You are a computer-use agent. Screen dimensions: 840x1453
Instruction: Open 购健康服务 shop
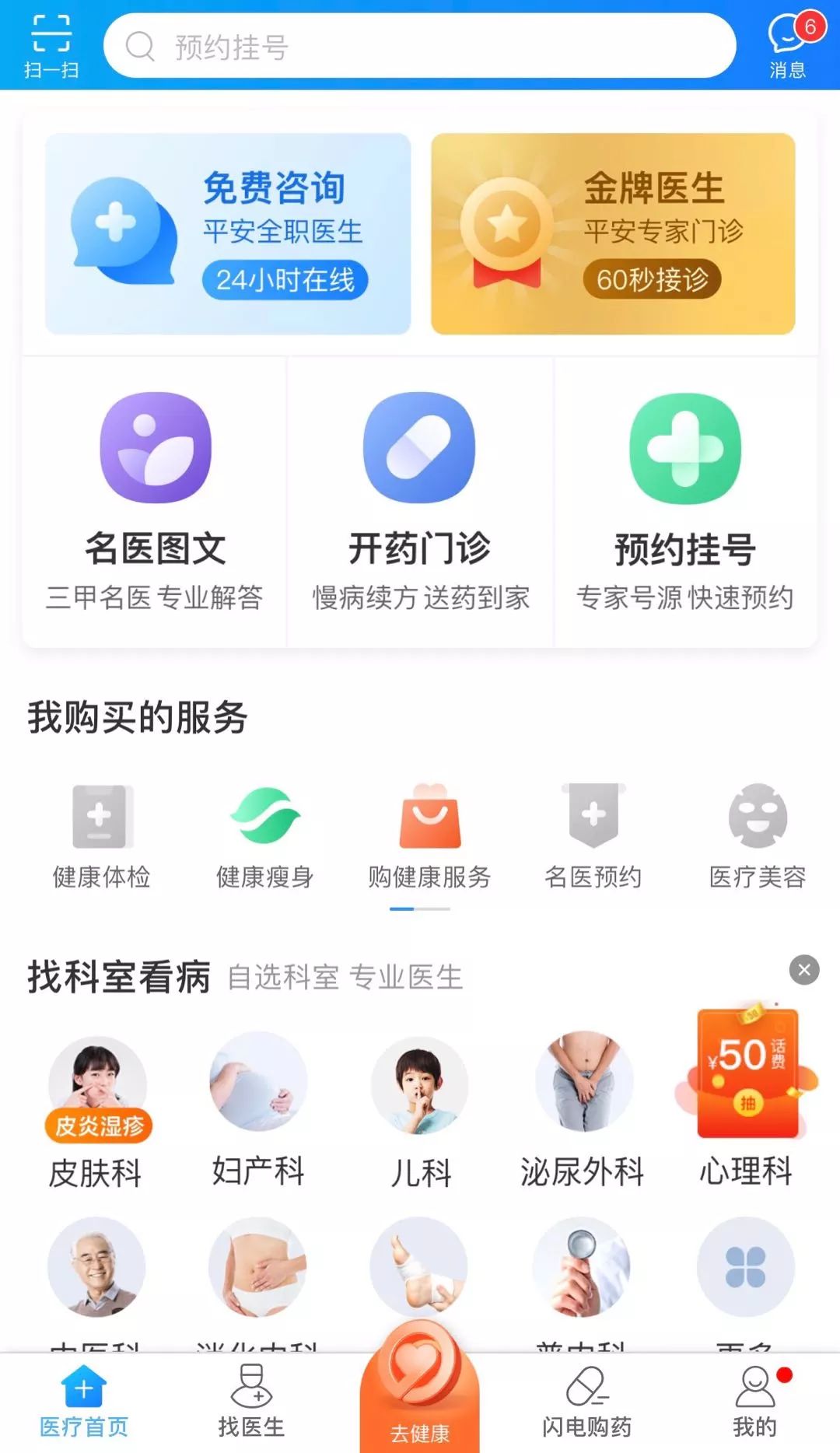429,836
